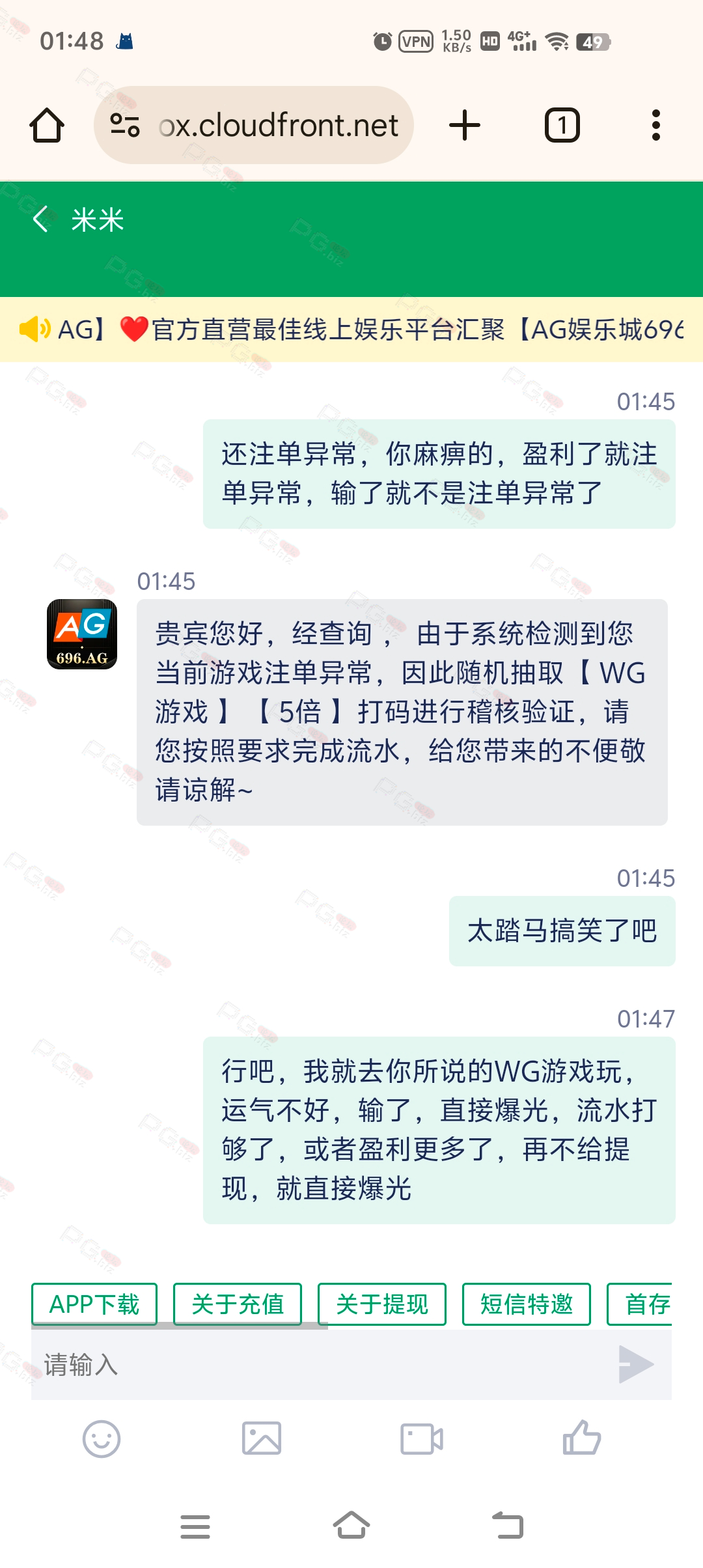Select the APP下载 quick reply
Viewport: 703px width, 1568px height.
pos(94,1304)
